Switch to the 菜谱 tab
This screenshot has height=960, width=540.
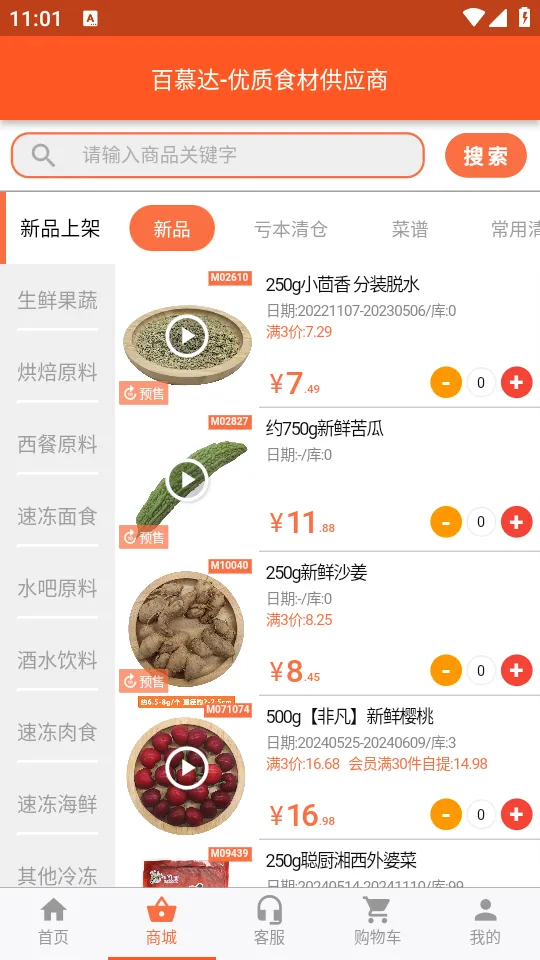point(410,229)
